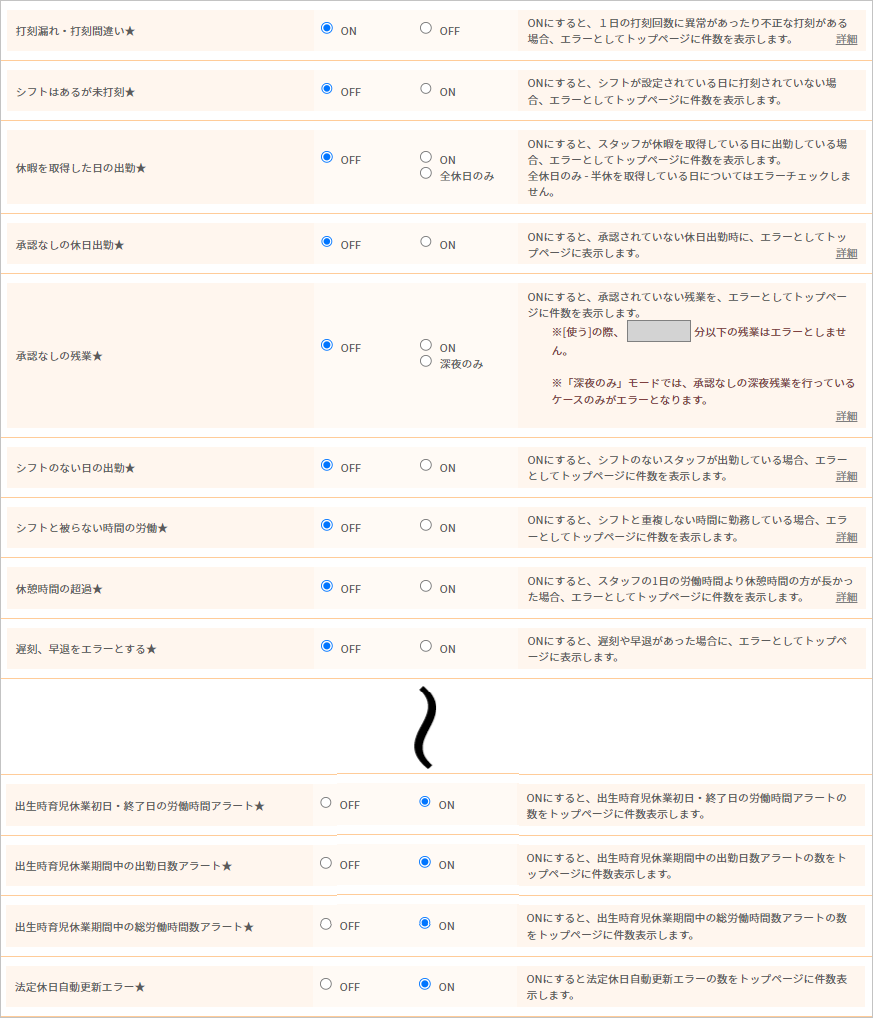Select OFF for 出生時育児休業初日・終了日の労働時間アラート
Screen dimensions: 873x1018
[326, 802]
